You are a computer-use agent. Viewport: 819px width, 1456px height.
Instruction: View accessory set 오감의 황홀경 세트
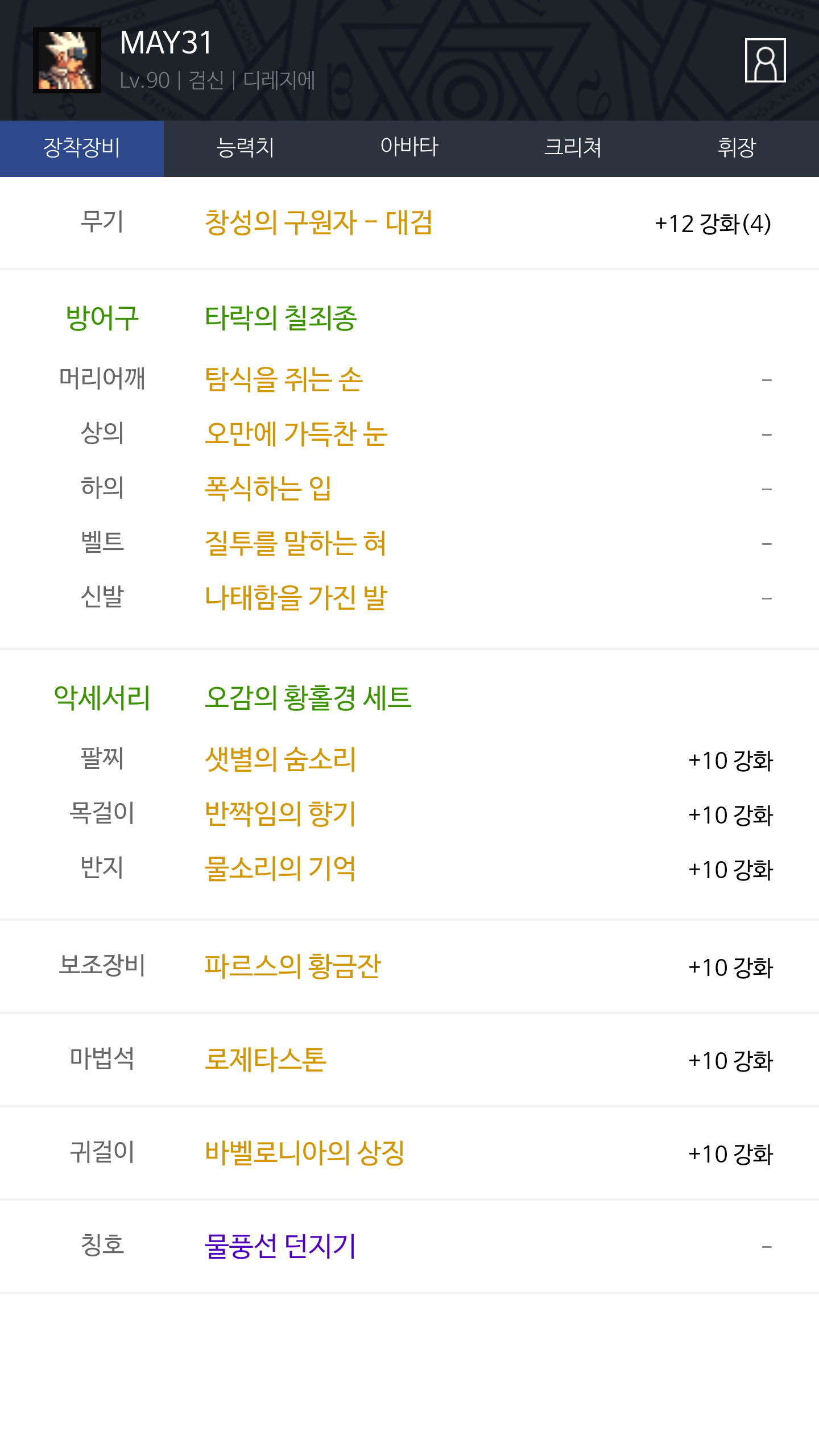point(308,698)
